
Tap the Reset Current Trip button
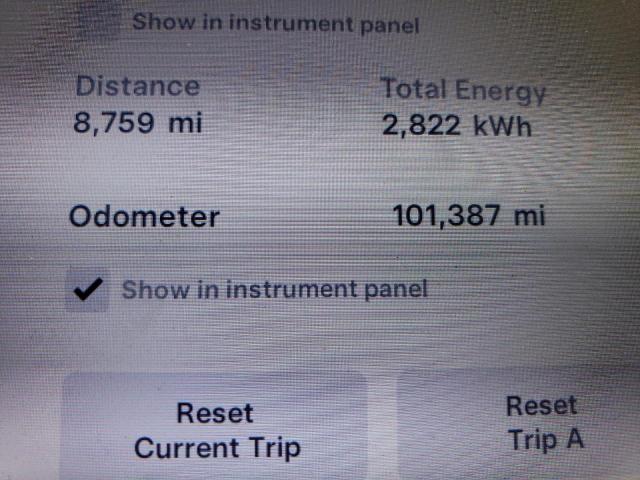[x=216, y=430]
